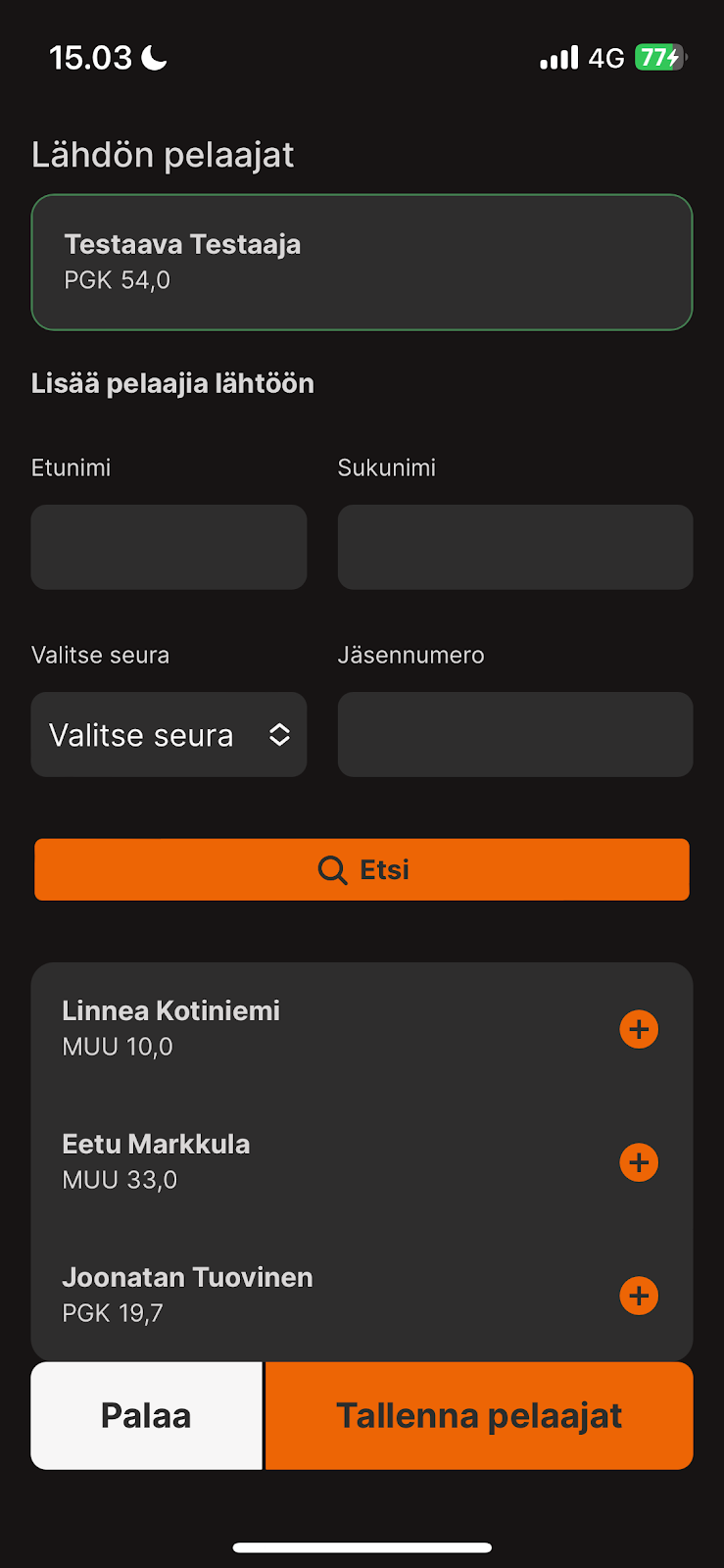The width and height of the screenshot is (724, 1568).
Task: Select the Testaava Testaaja player card
Action: [362, 262]
